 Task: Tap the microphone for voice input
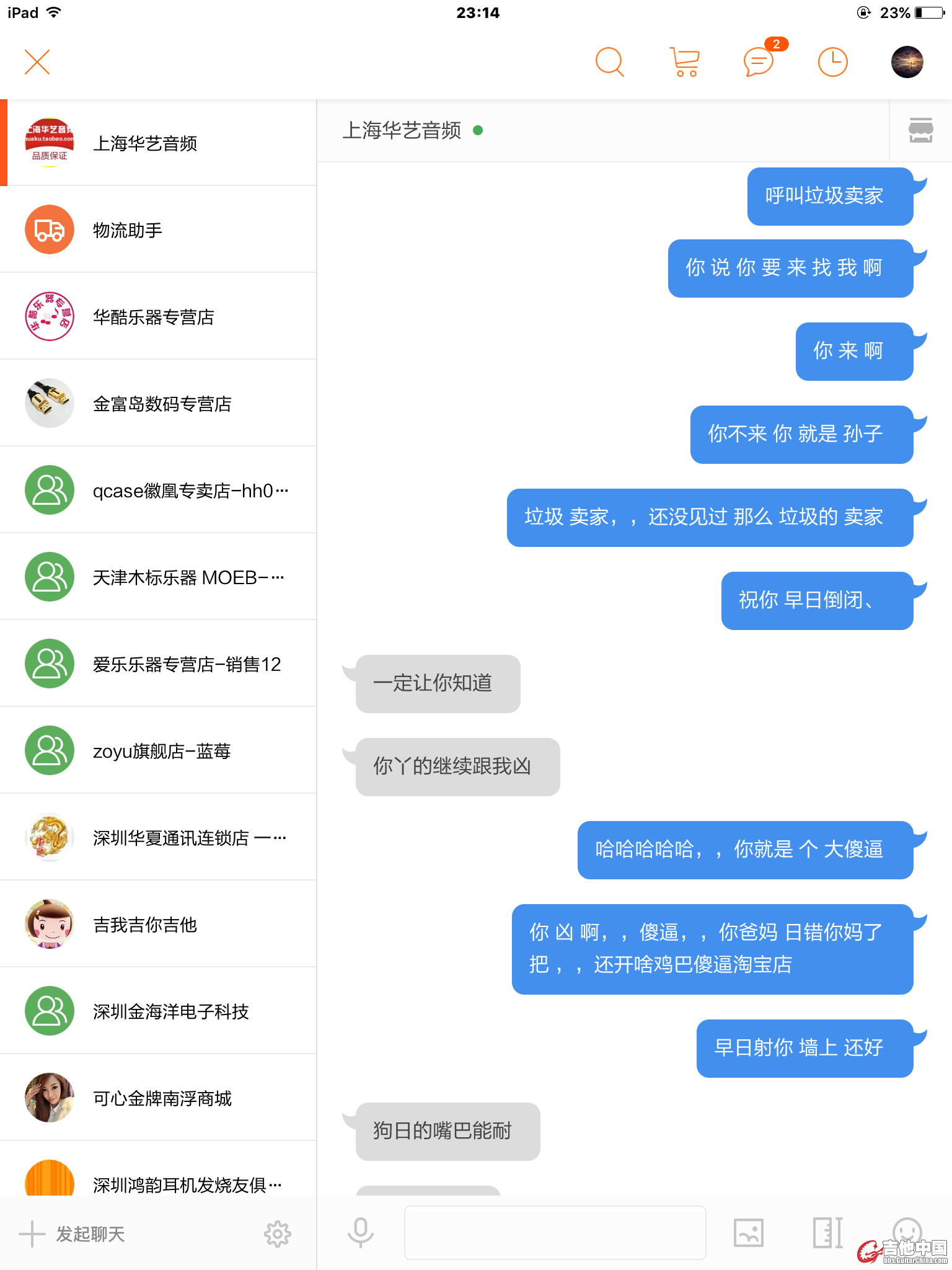coord(360,1232)
